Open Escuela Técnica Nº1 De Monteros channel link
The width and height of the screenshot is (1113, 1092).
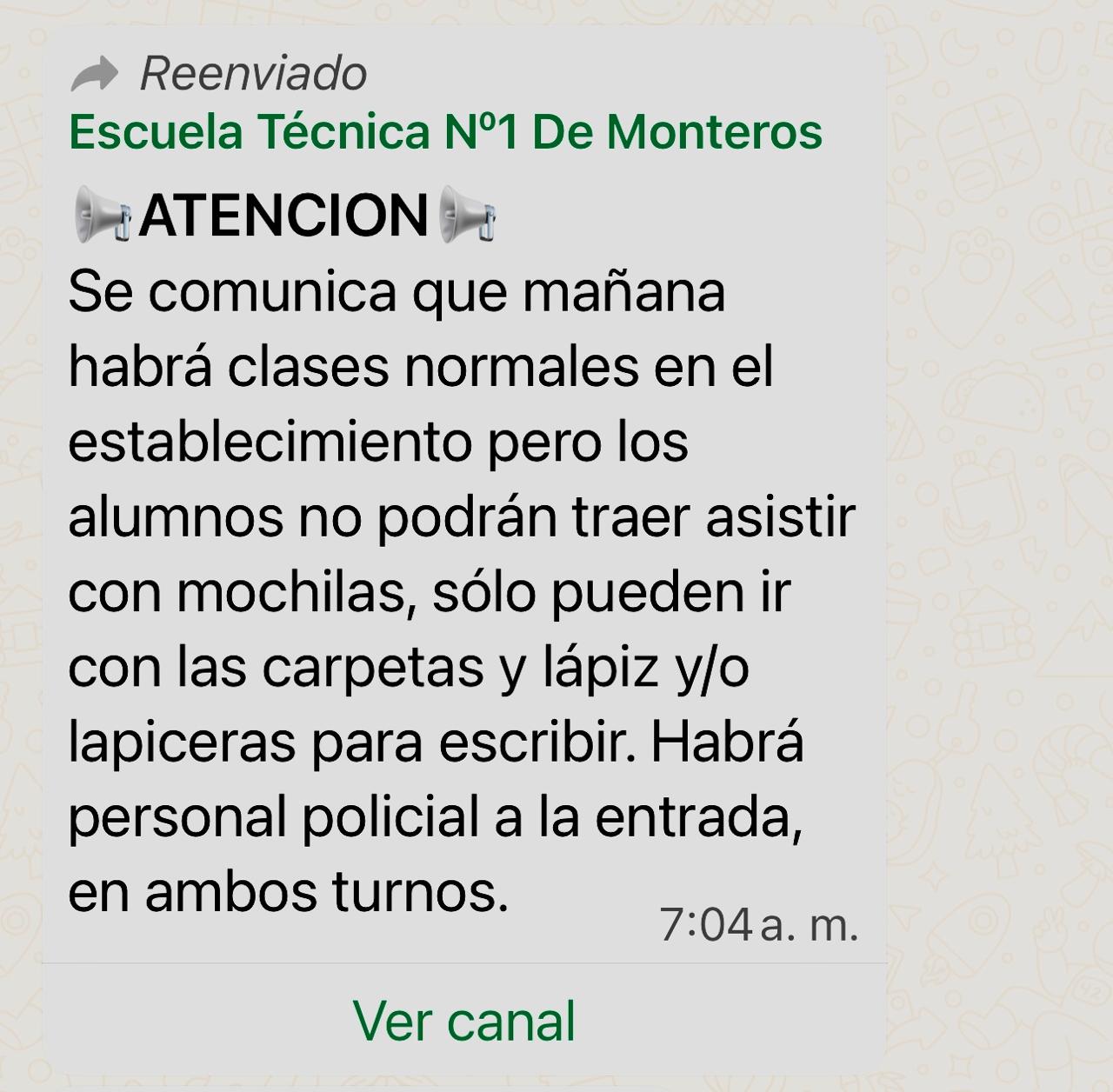445,132
